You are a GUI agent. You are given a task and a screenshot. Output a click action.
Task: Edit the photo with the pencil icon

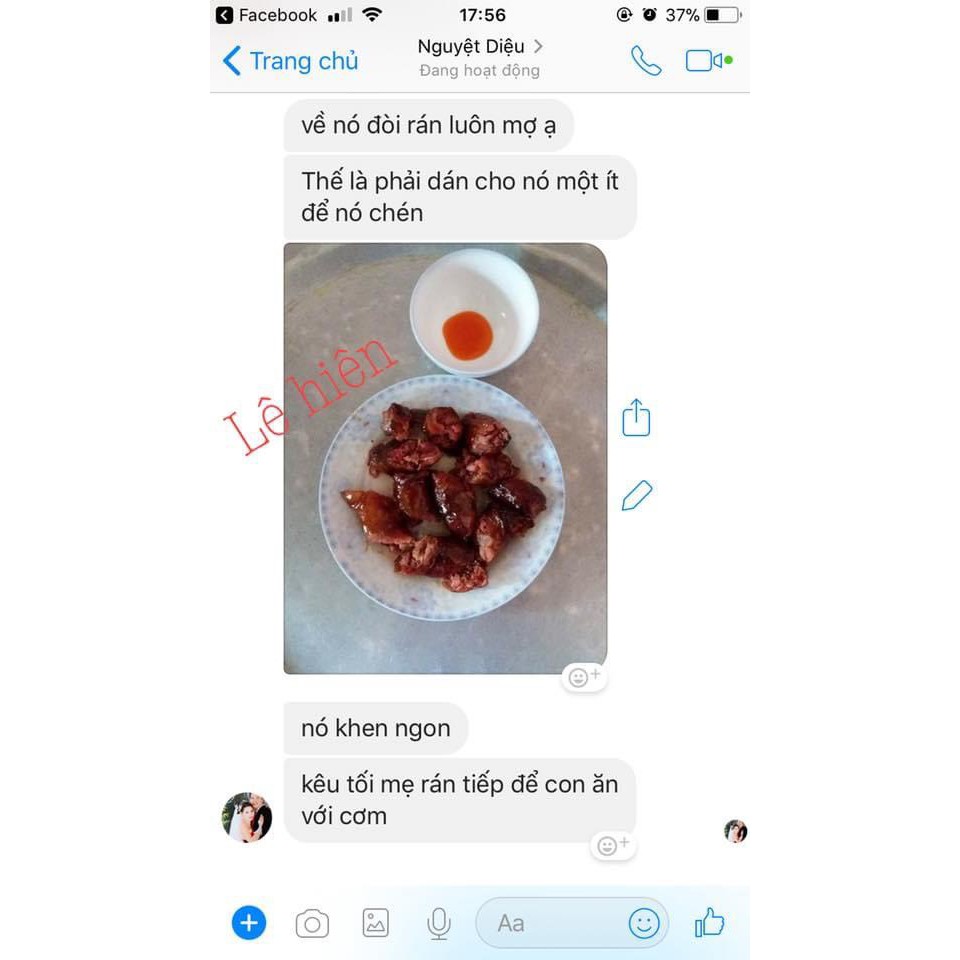[636, 495]
